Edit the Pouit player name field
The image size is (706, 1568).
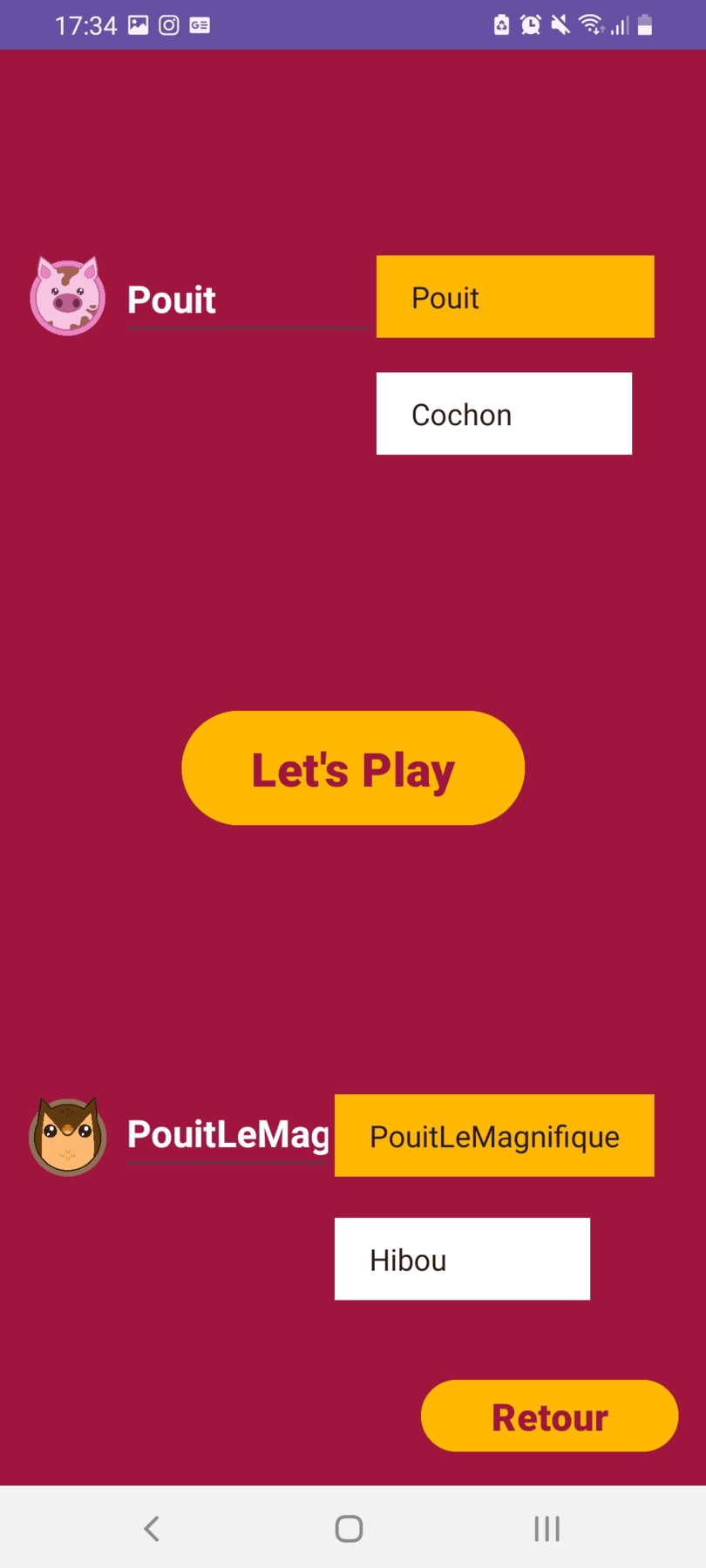tap(247, 301)
